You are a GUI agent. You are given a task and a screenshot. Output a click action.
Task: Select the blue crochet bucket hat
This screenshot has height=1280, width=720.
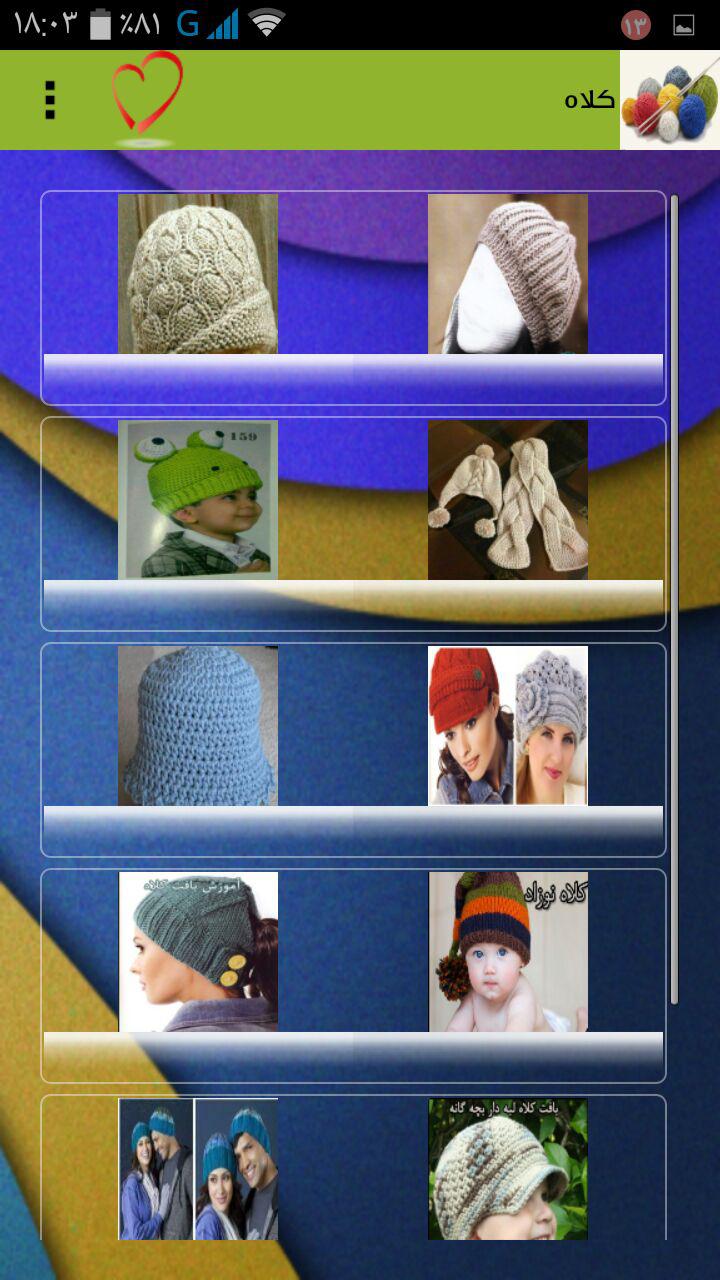click(x=198, y=726)
